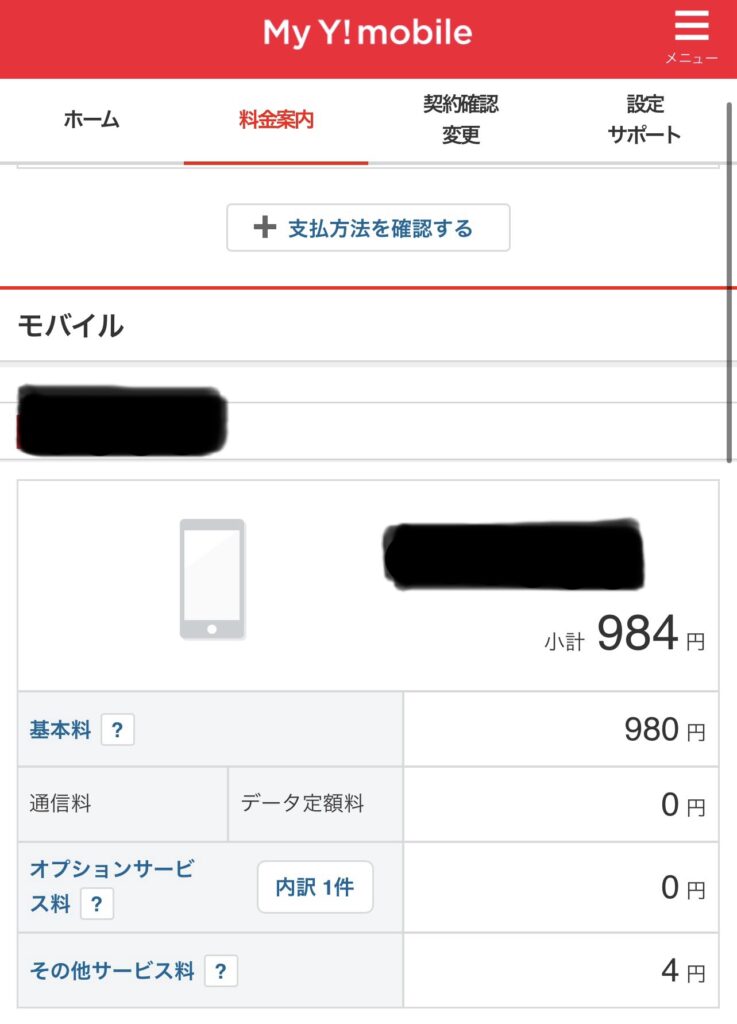
Task: Open the オプションサービス料 link
Action: [x=110, y=870]
